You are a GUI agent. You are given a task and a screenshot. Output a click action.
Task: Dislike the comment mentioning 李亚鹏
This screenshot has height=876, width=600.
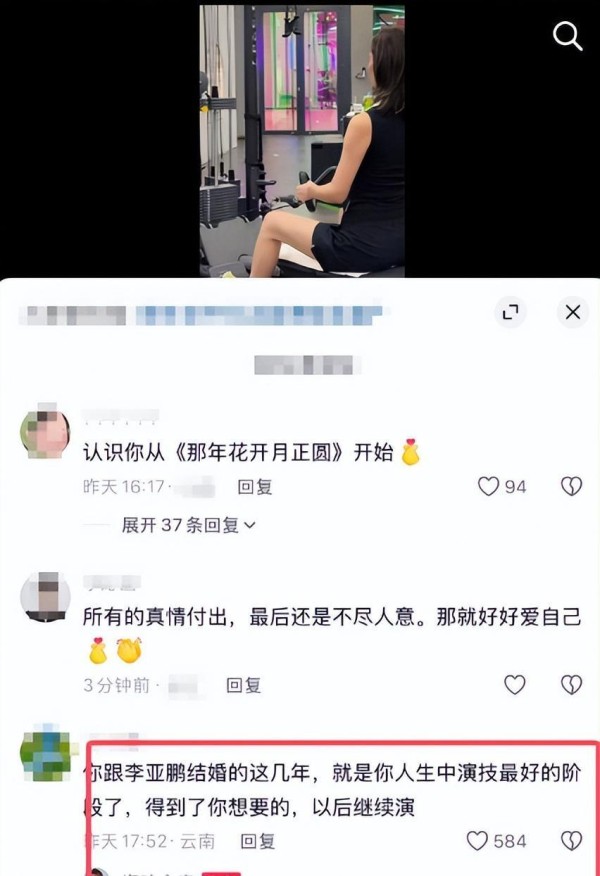coord(571,841)
